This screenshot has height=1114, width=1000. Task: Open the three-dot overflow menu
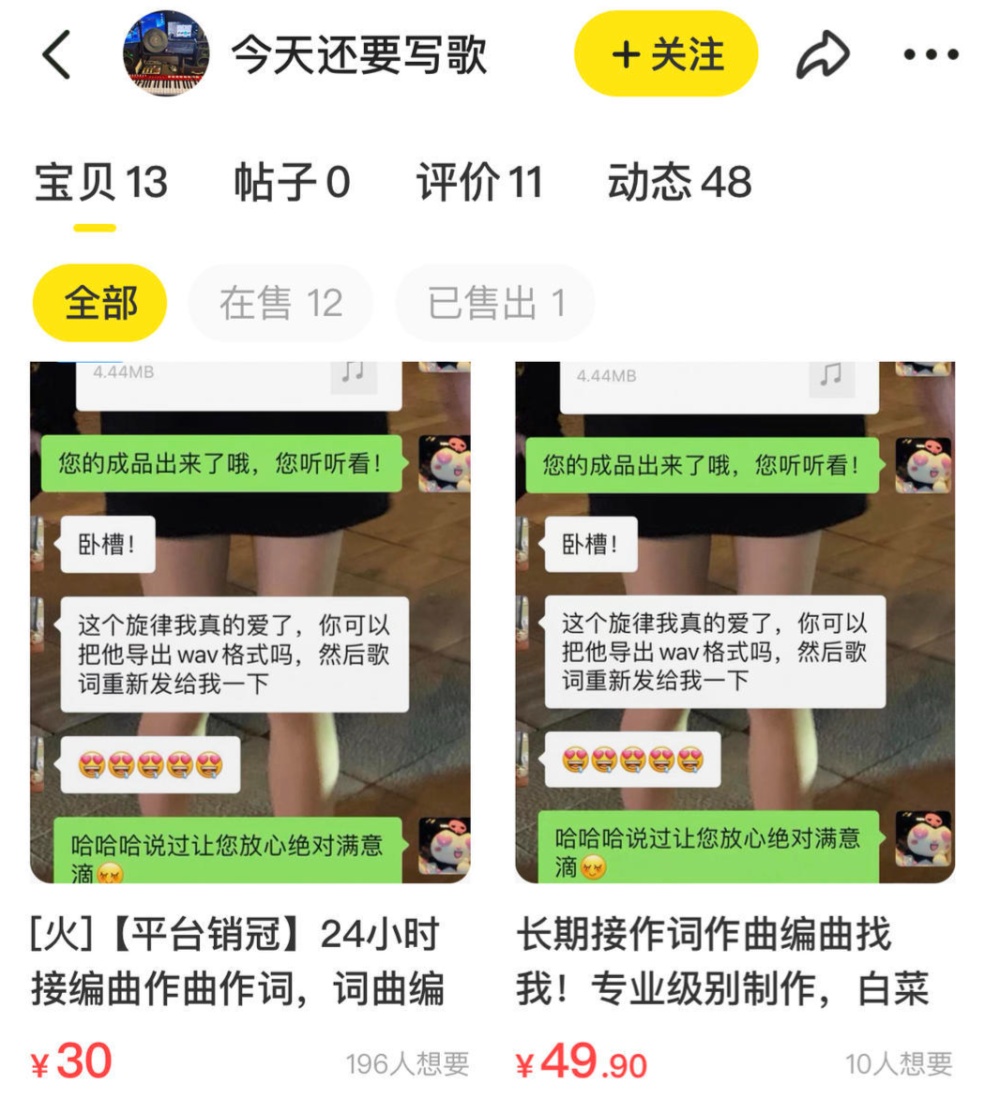[931, 55]
